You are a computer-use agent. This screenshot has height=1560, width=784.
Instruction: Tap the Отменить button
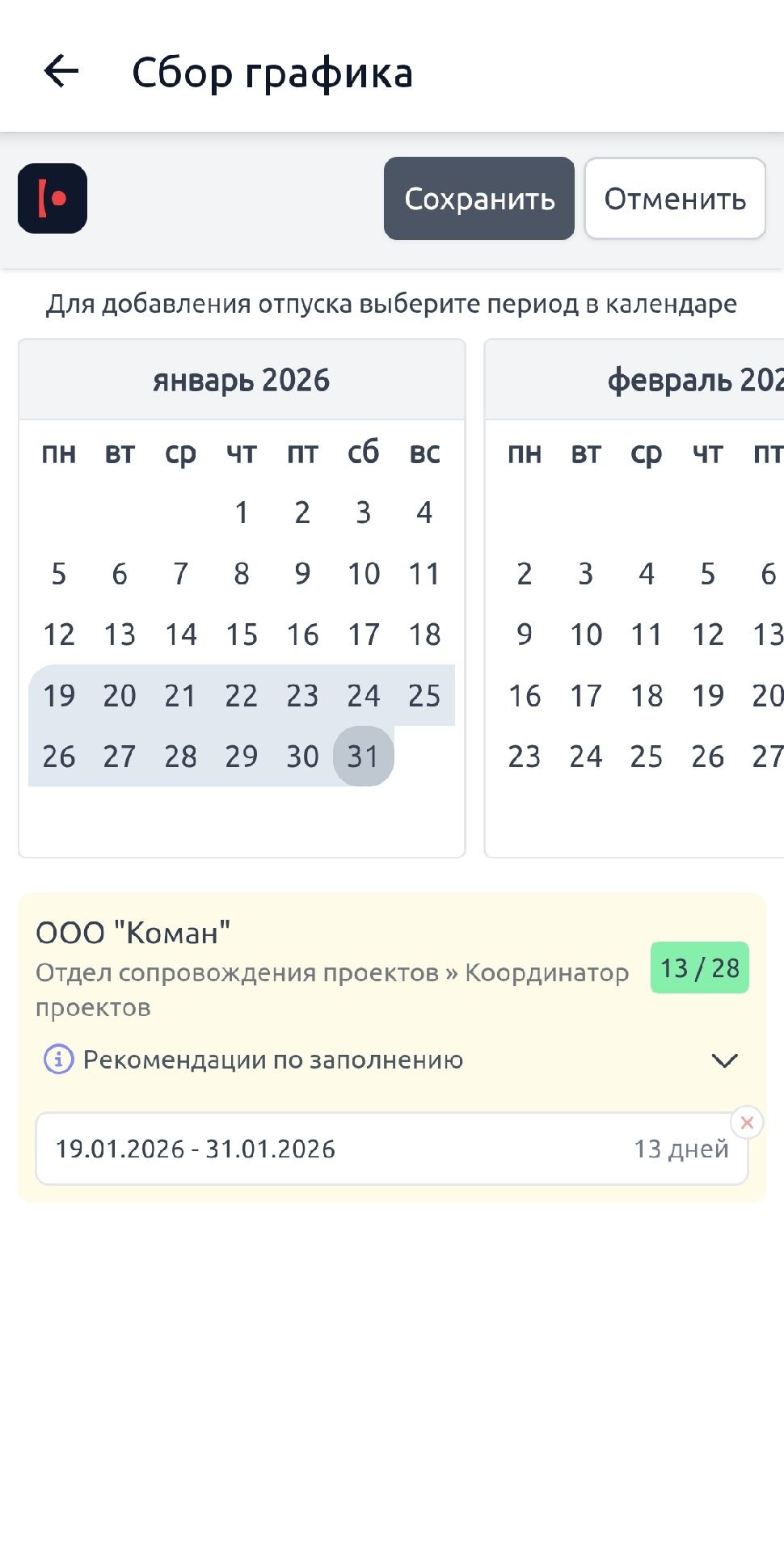[674, 199]
